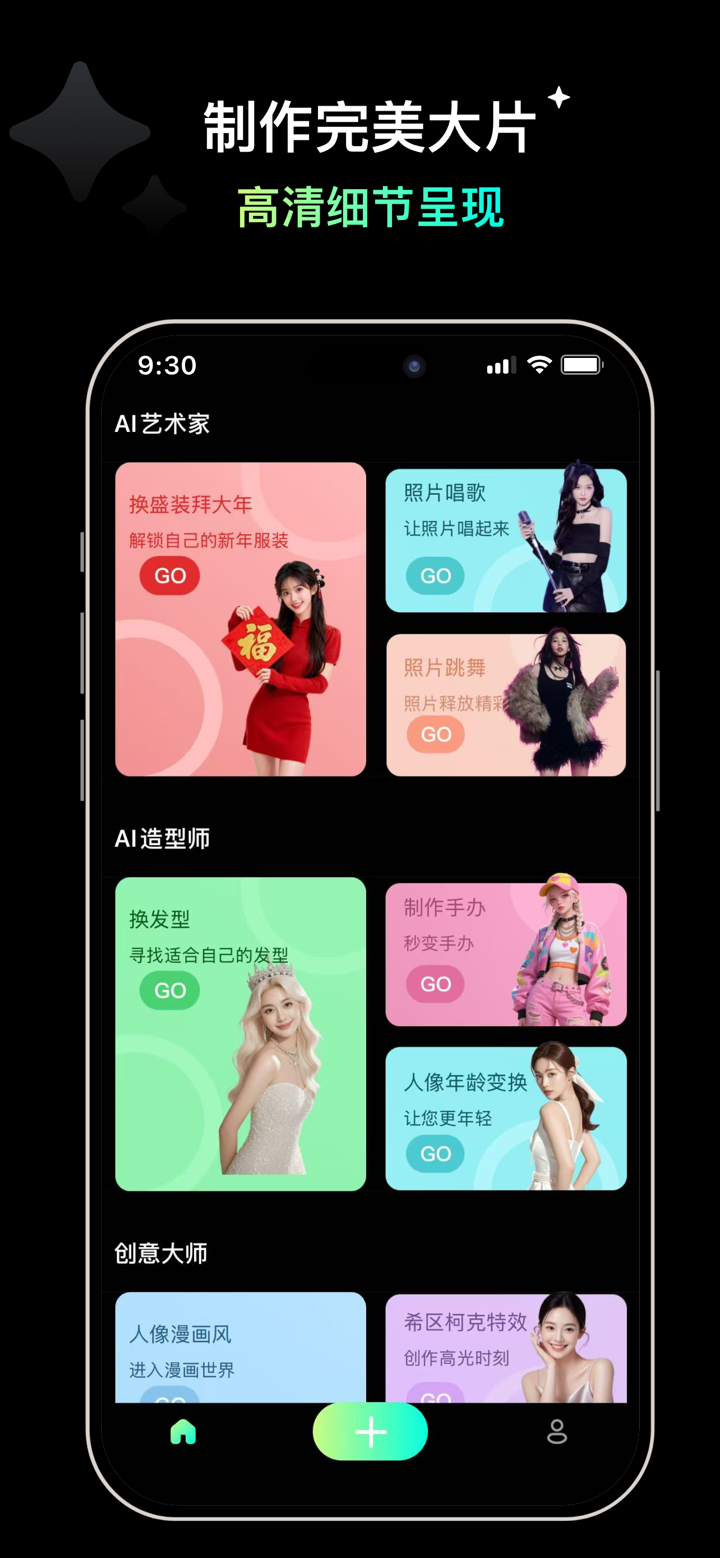
Task: Tap the GO button on 换发型 card
Action: coord(170,990)
